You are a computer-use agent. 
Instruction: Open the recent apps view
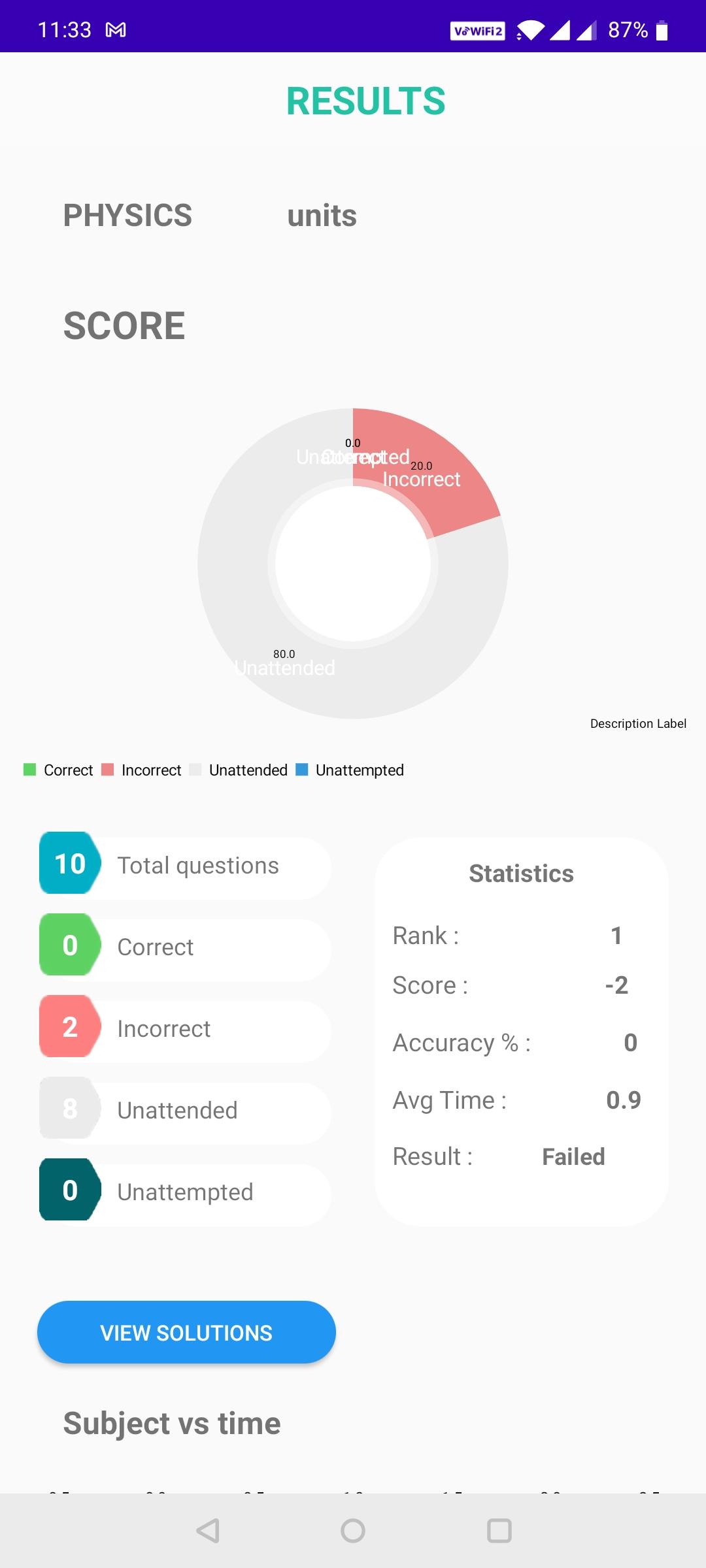[x=499, y=1531]
